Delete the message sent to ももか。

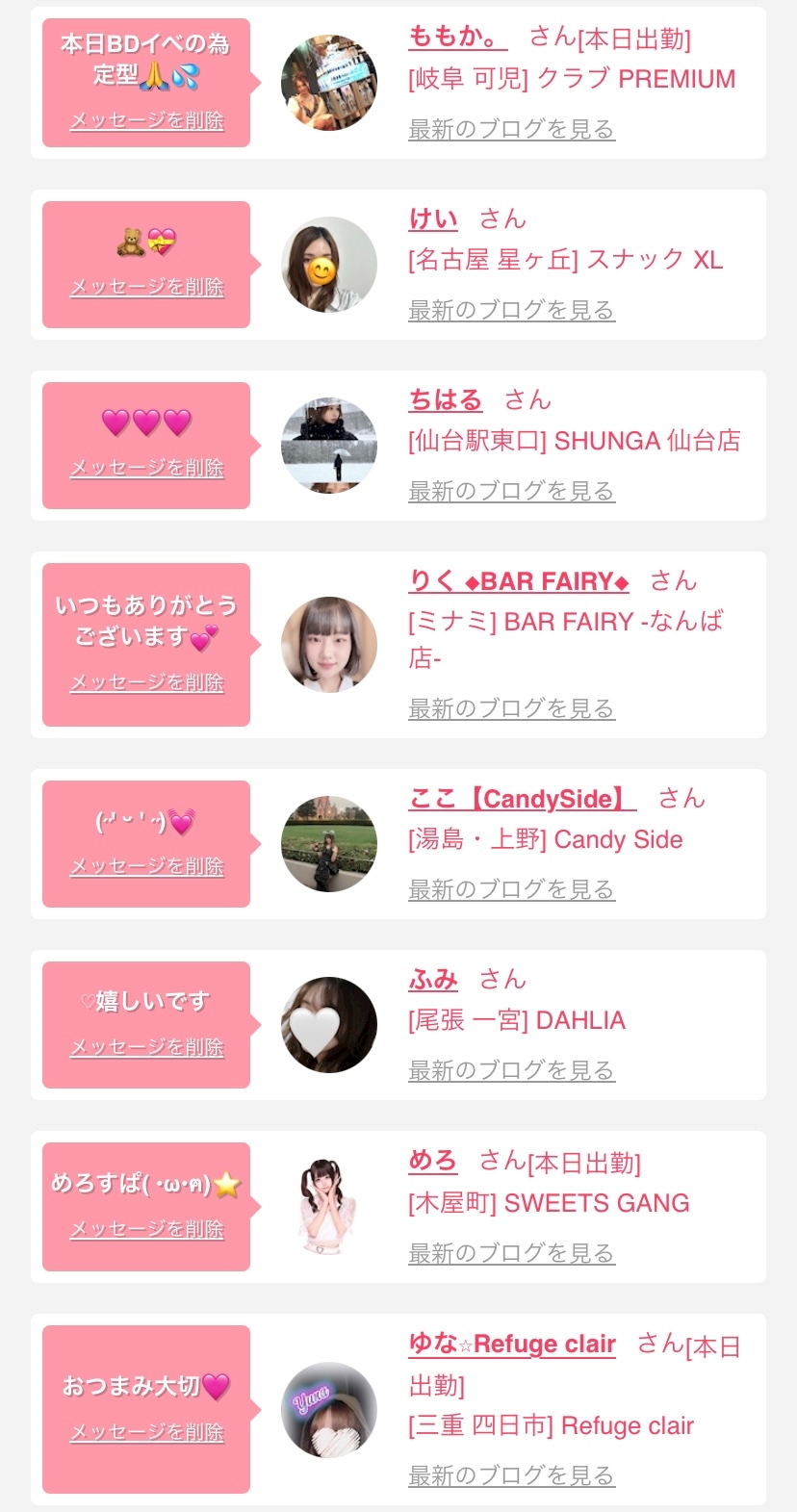(146, 121)
